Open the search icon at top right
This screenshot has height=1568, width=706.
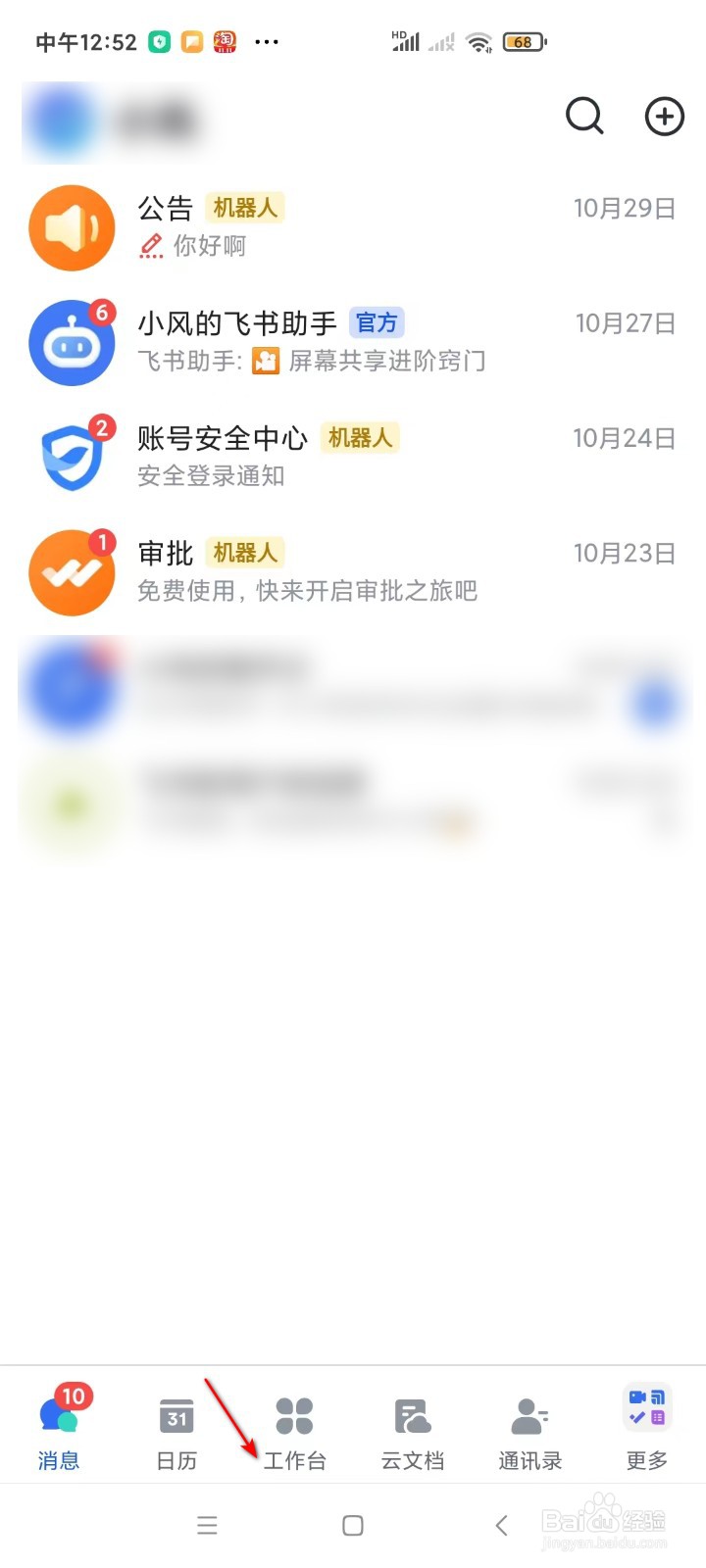point(584,116)
